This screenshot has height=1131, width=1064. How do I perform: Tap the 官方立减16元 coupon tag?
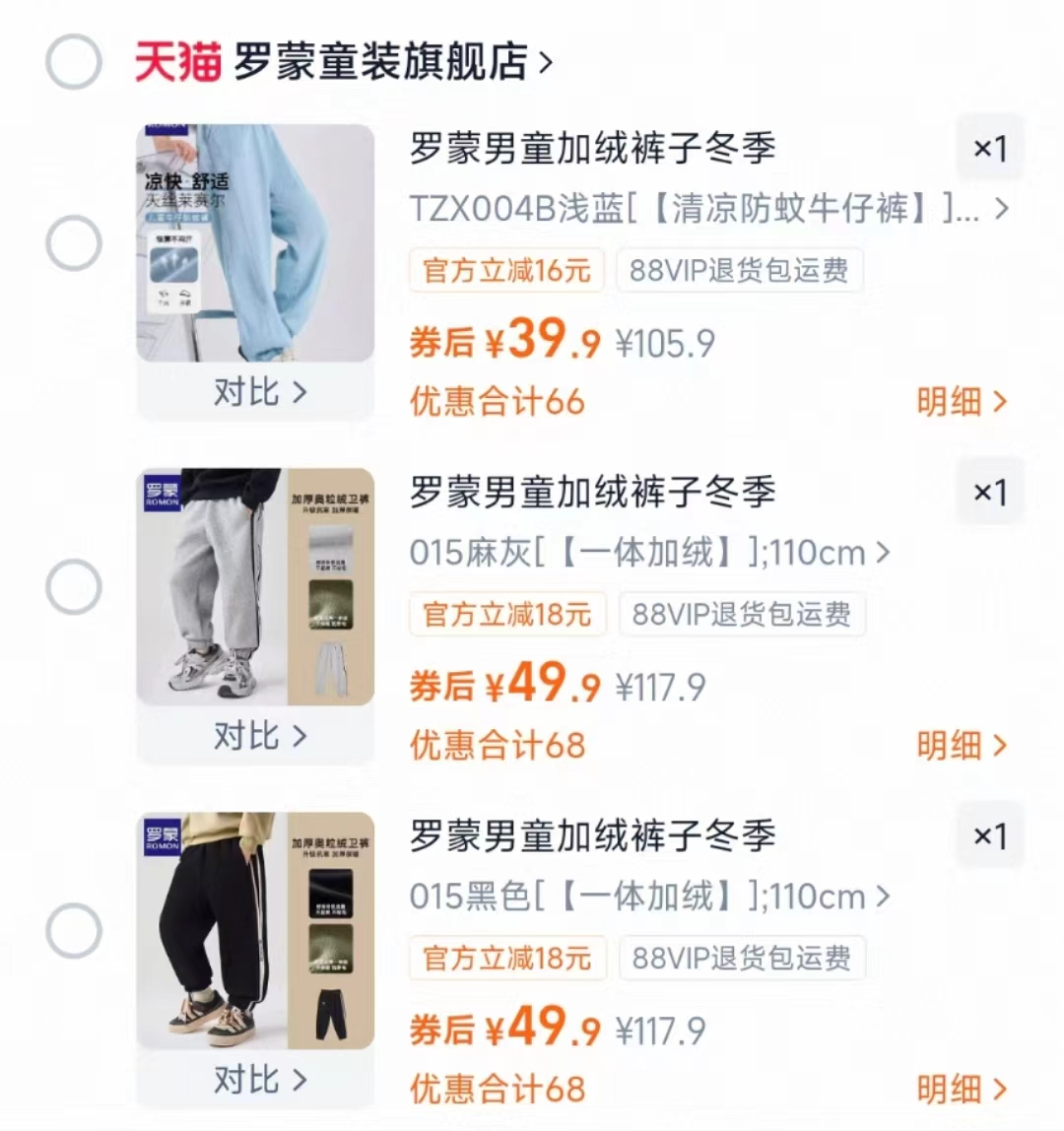click(x=506, y=269)
